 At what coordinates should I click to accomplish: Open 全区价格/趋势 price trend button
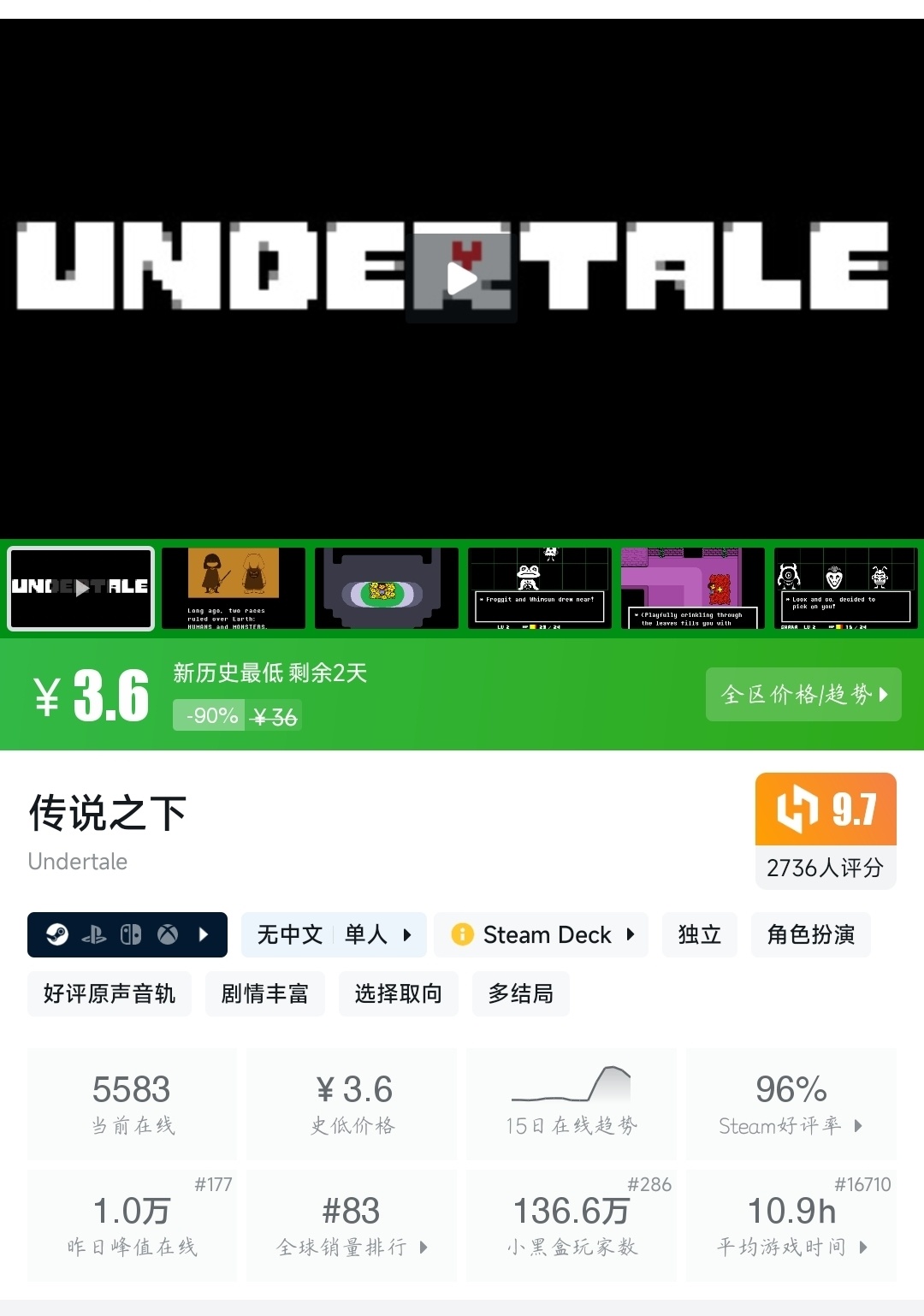tap(803, 694)
